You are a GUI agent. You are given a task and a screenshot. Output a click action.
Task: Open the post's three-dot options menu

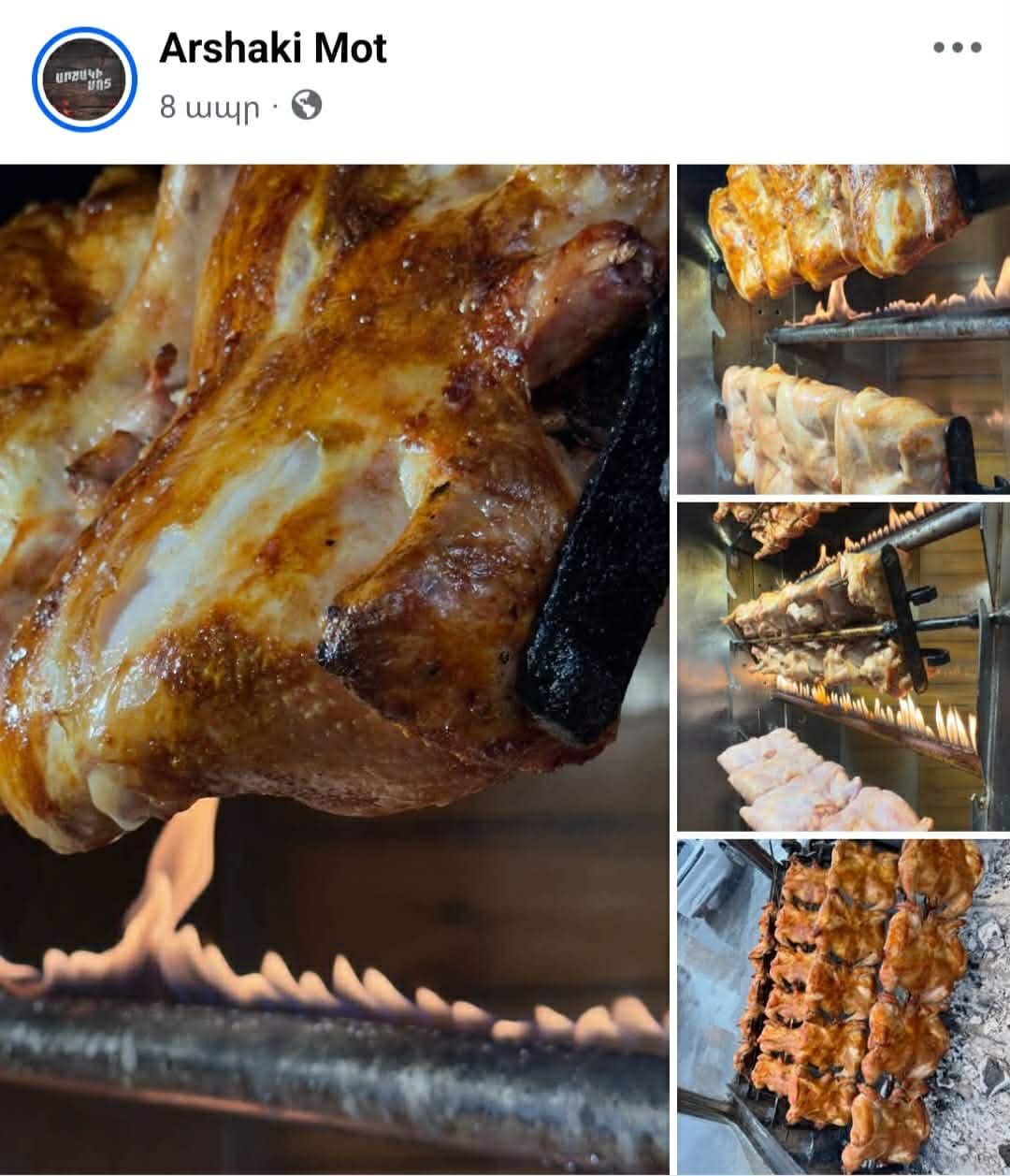coord(957,48)
